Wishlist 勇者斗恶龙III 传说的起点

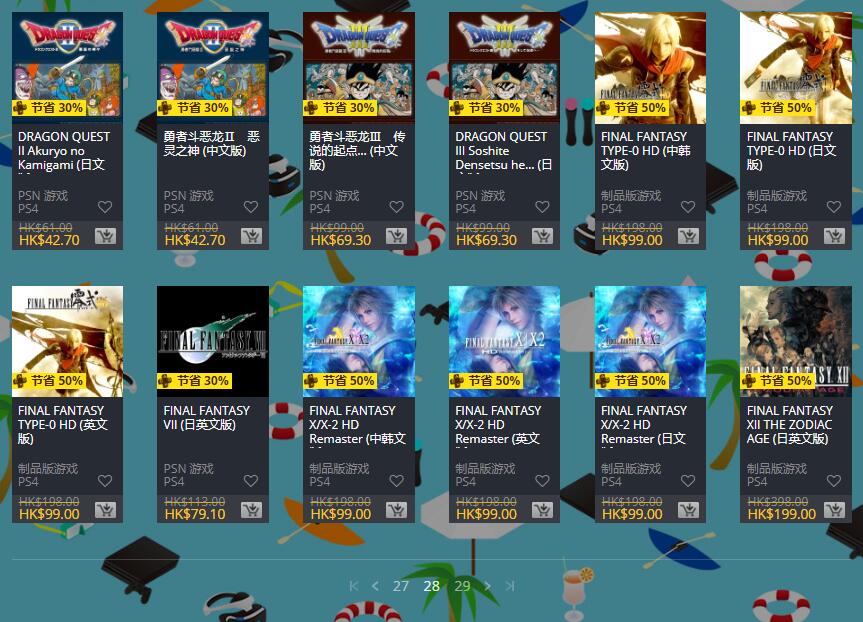pyautogui.click(x=396, y=207)
